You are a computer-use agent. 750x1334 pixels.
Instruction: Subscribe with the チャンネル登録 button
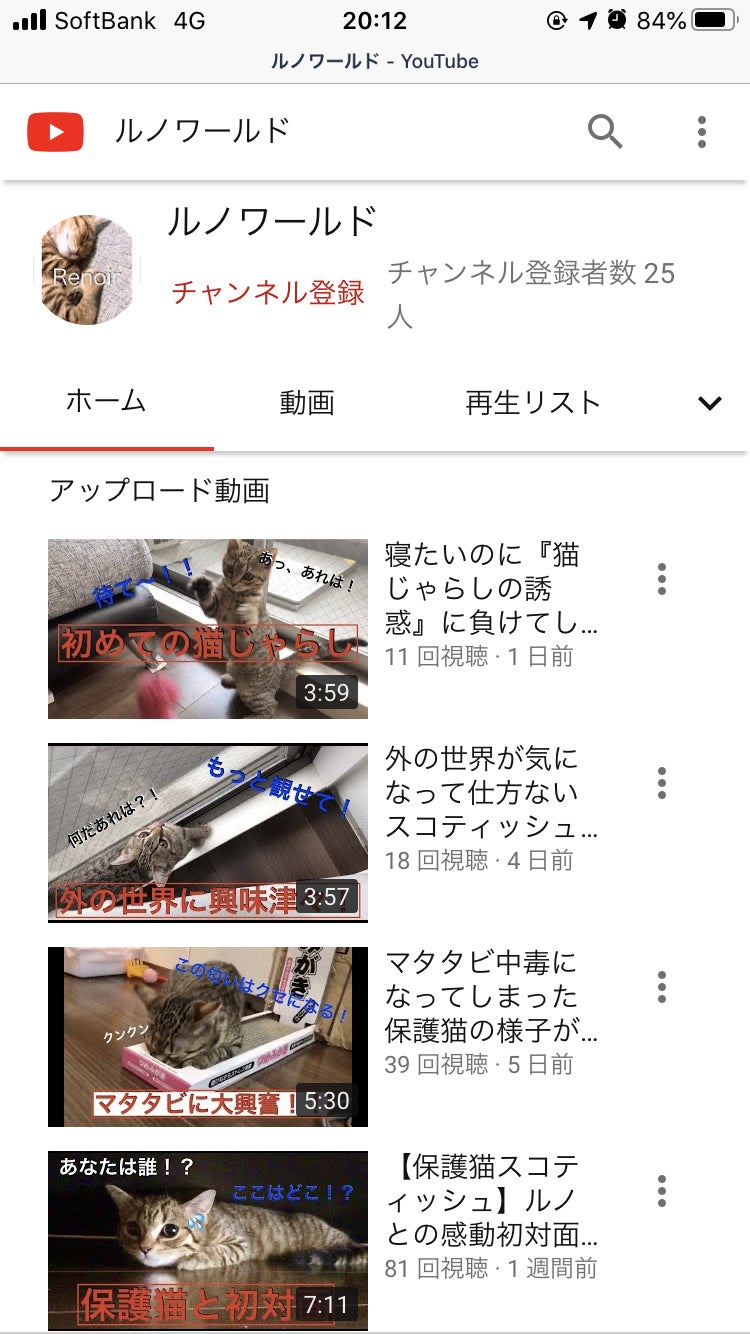pyautogui.click(x=268, y=292)
